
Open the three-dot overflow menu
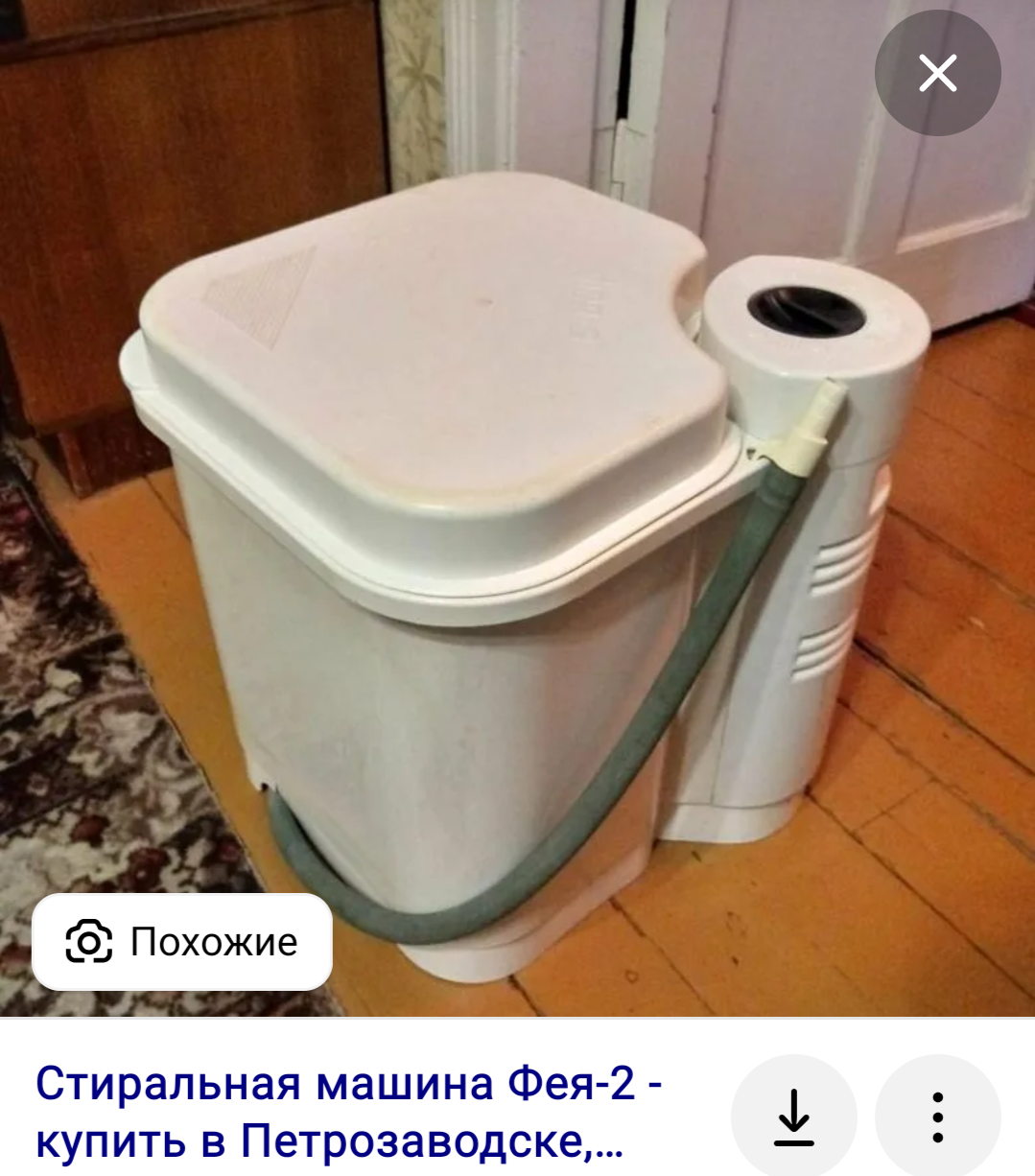937,1117
